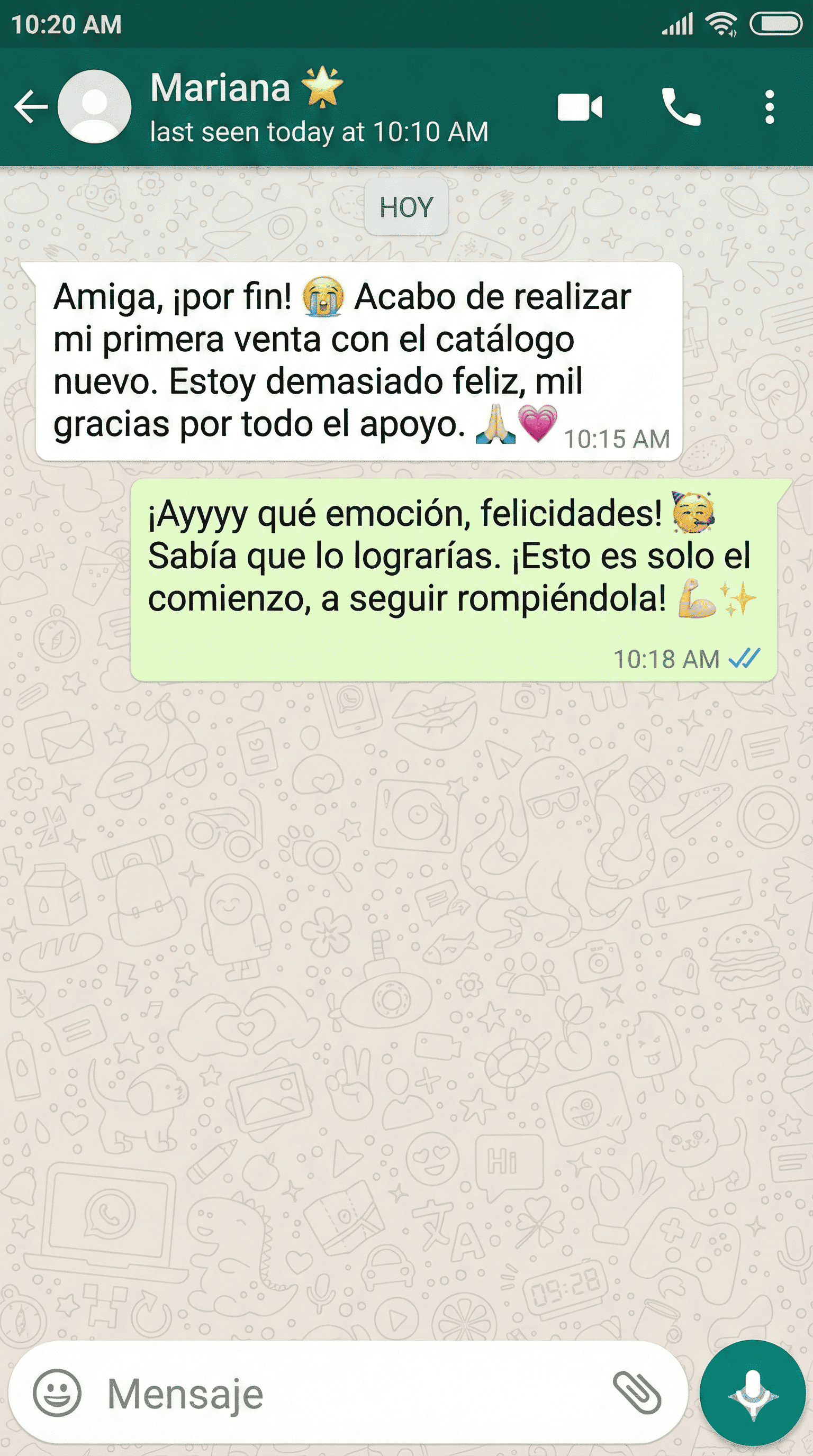Focus the Mensaje text field

pos(339,1393)
